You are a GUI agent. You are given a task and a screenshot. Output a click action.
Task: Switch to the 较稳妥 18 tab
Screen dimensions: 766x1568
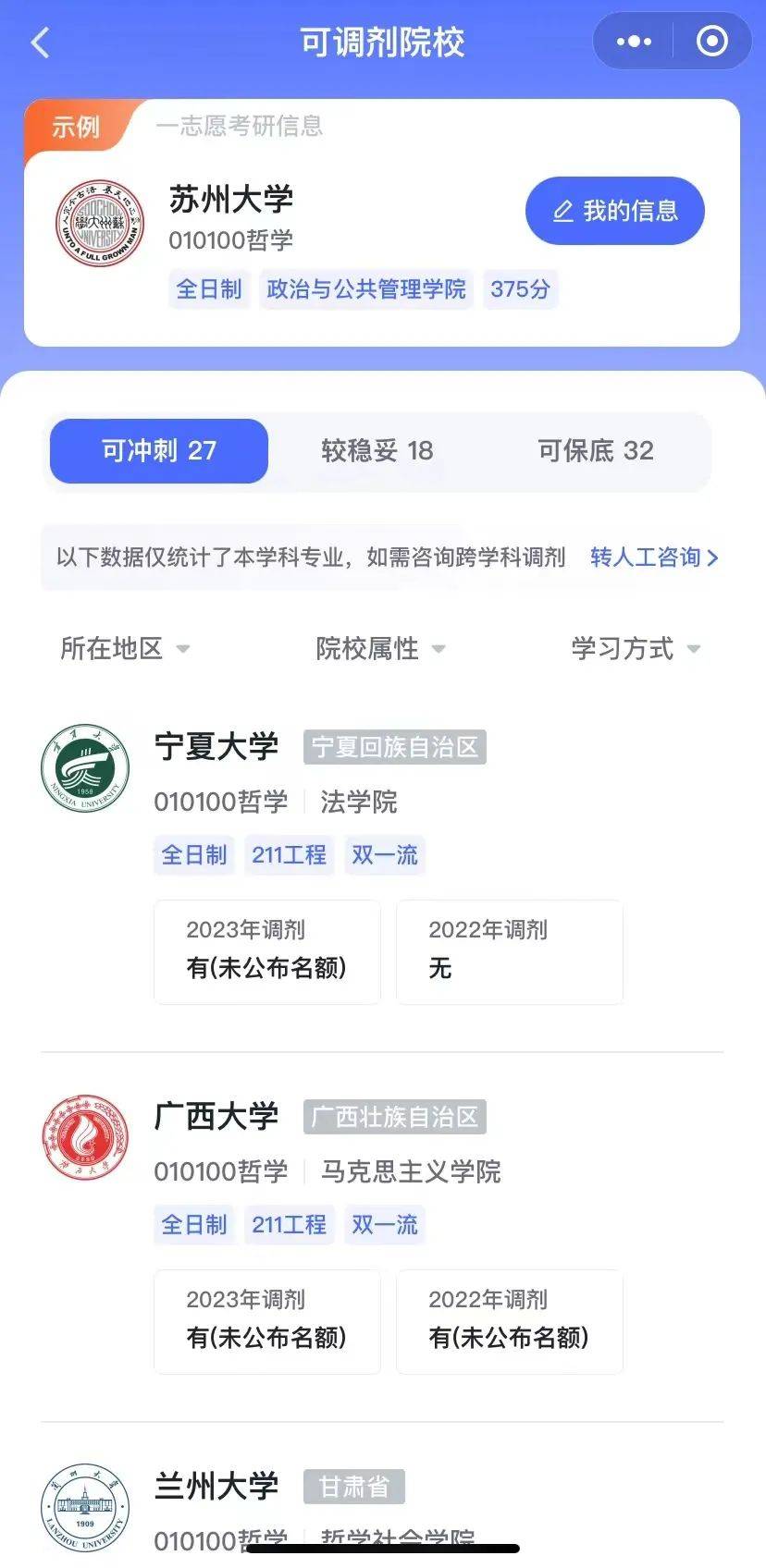pyautogui.click(x=377, y=450)
